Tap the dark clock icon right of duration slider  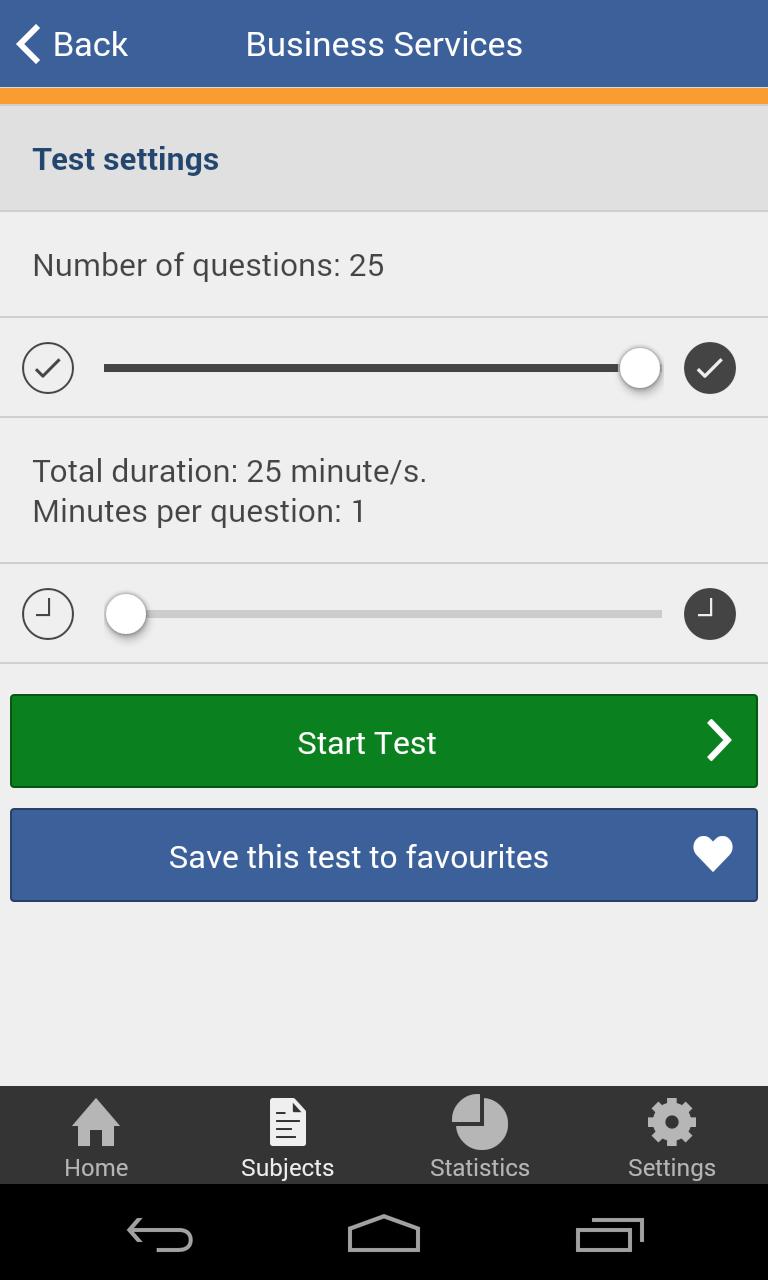coord(709,614)
